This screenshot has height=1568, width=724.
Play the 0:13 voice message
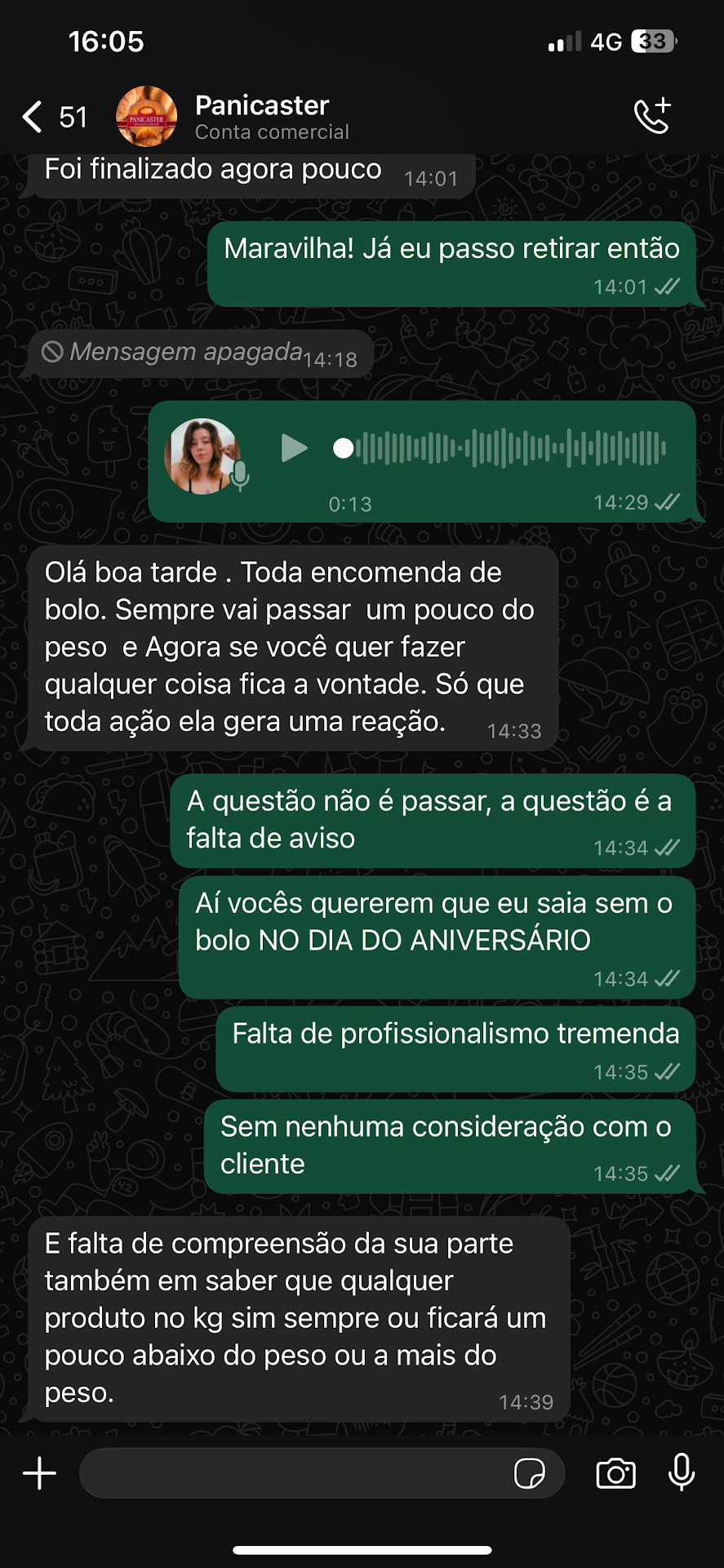tap(294, 448)
